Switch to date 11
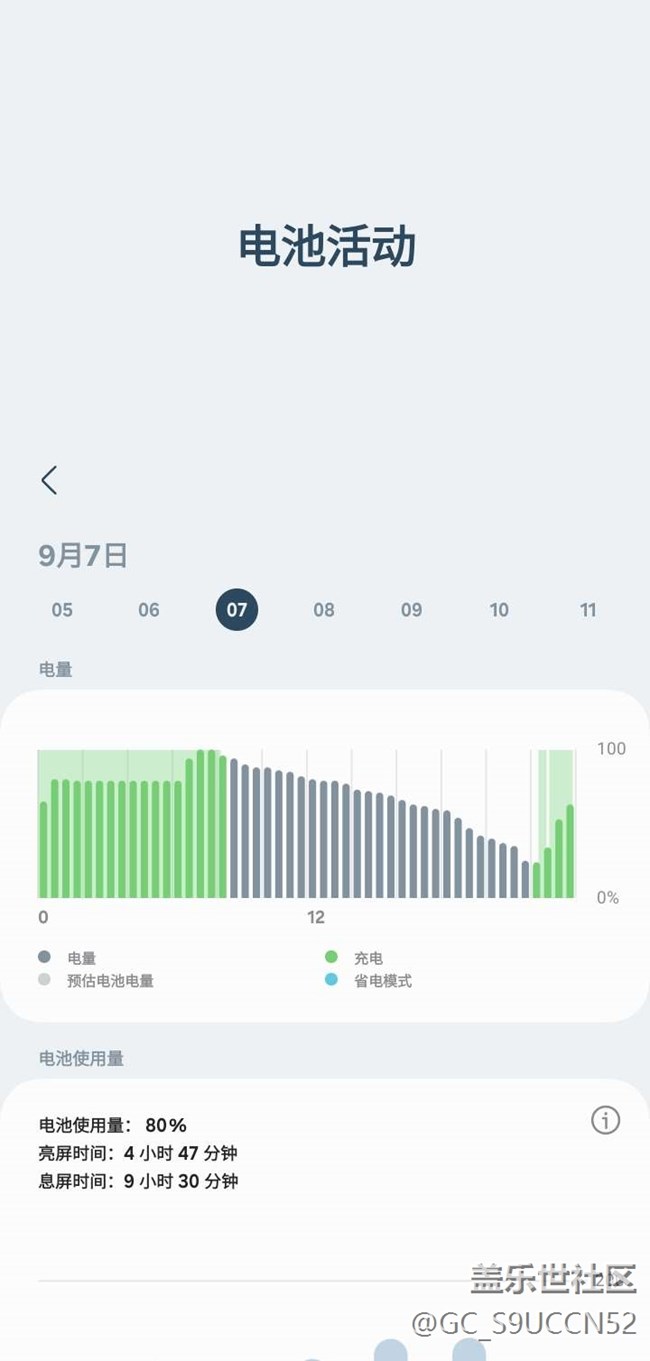The width and height of the screenshot is (650, 1361). [588, 610]
